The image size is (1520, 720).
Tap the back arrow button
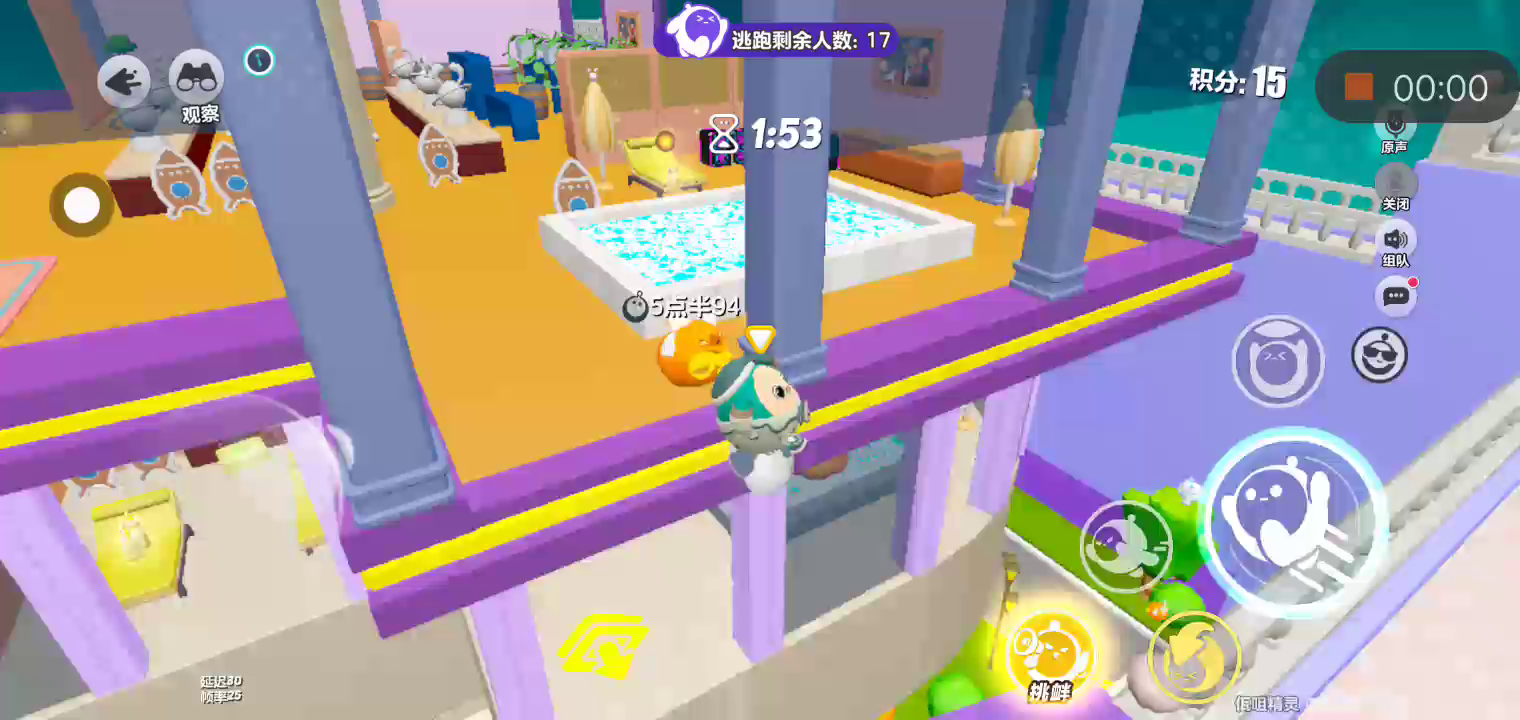[x=124, y=82]
